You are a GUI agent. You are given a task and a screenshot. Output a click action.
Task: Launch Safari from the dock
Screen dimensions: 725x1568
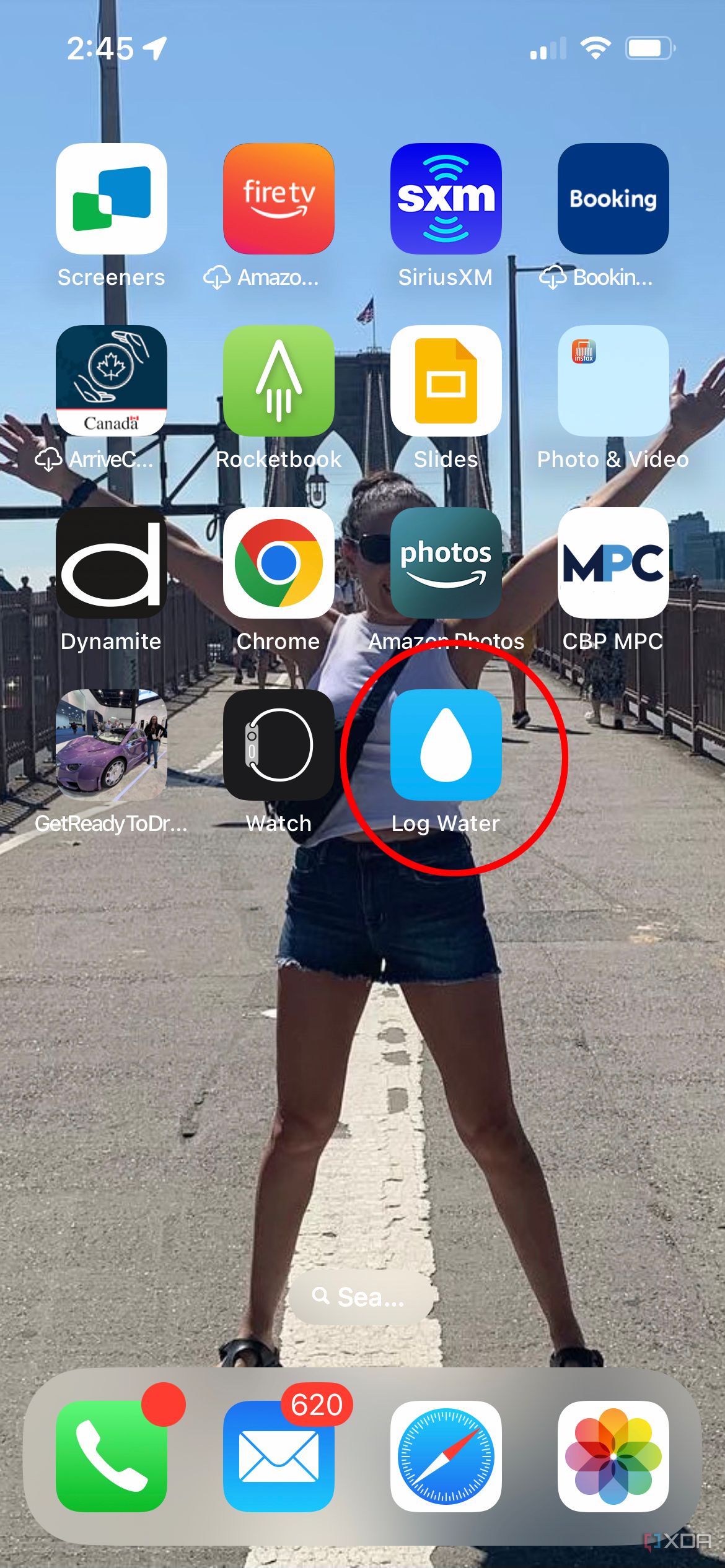pos(446,1456)
